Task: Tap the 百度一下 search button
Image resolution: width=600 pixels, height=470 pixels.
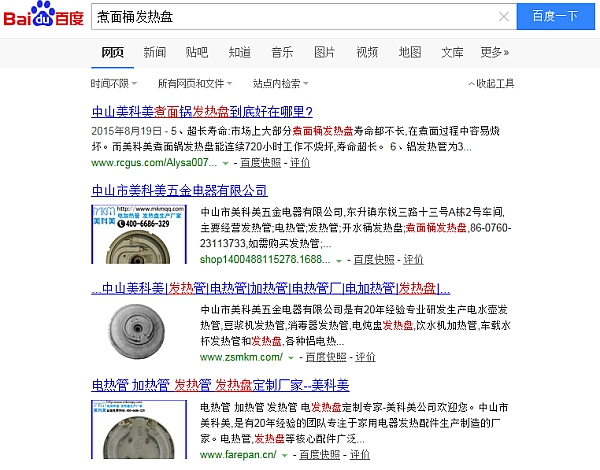Action: click(555, 17)
